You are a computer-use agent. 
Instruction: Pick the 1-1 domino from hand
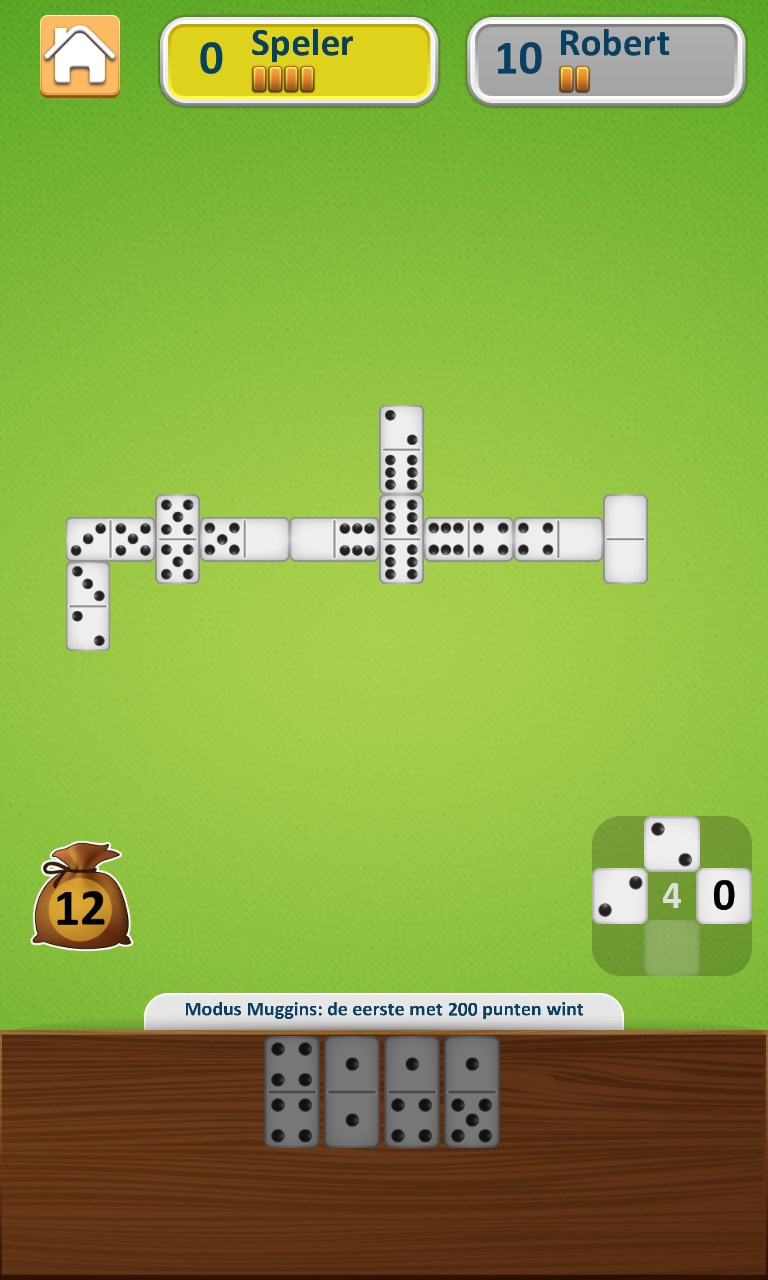(x=352, y=1091)
